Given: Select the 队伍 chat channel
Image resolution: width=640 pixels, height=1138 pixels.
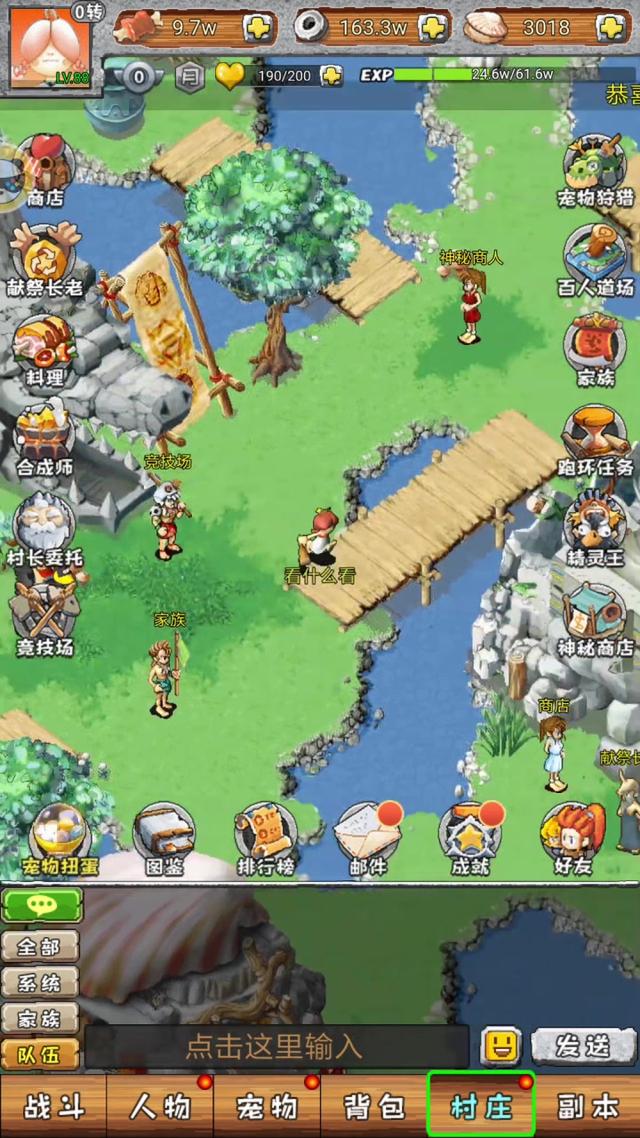Looking at the screenshot, I should coord(40,1054).
